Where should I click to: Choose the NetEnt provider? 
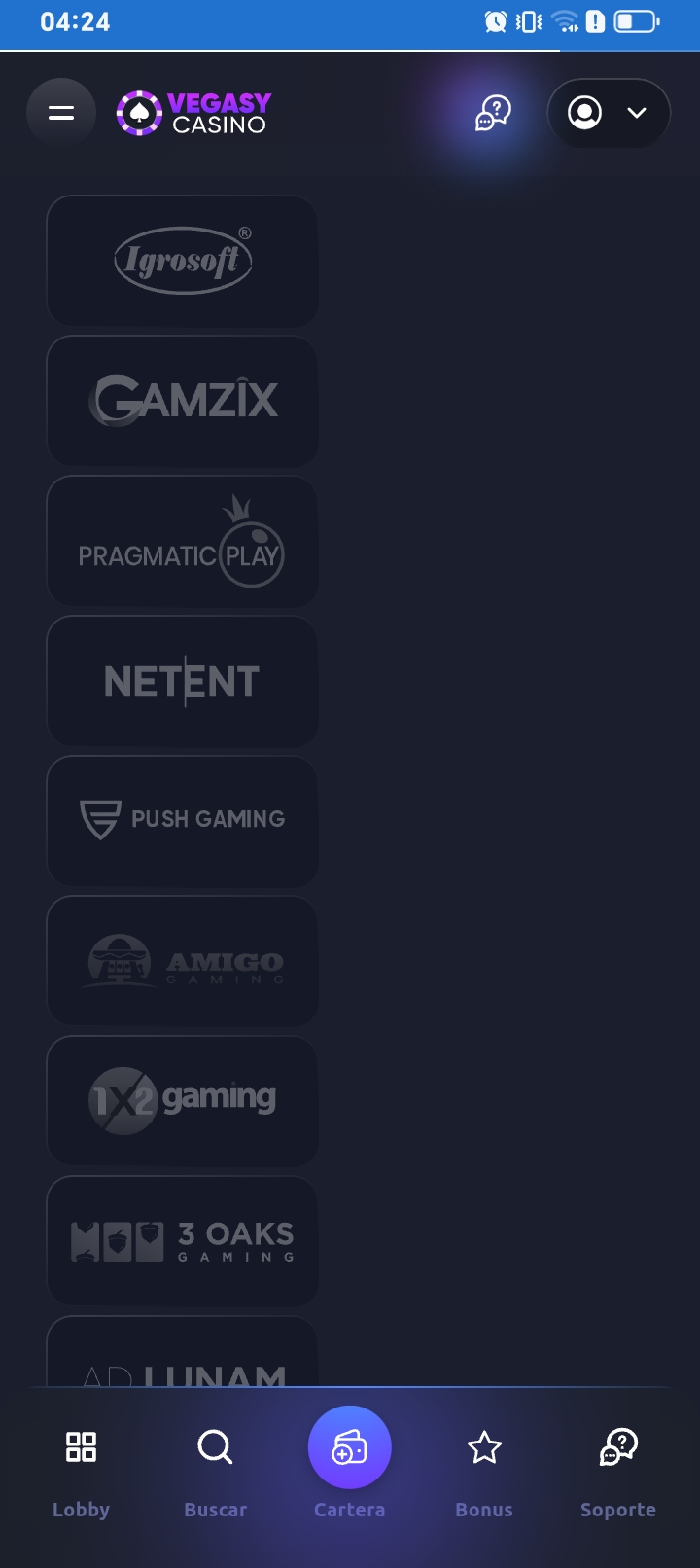pyautogui.click(x=183, y=681)
